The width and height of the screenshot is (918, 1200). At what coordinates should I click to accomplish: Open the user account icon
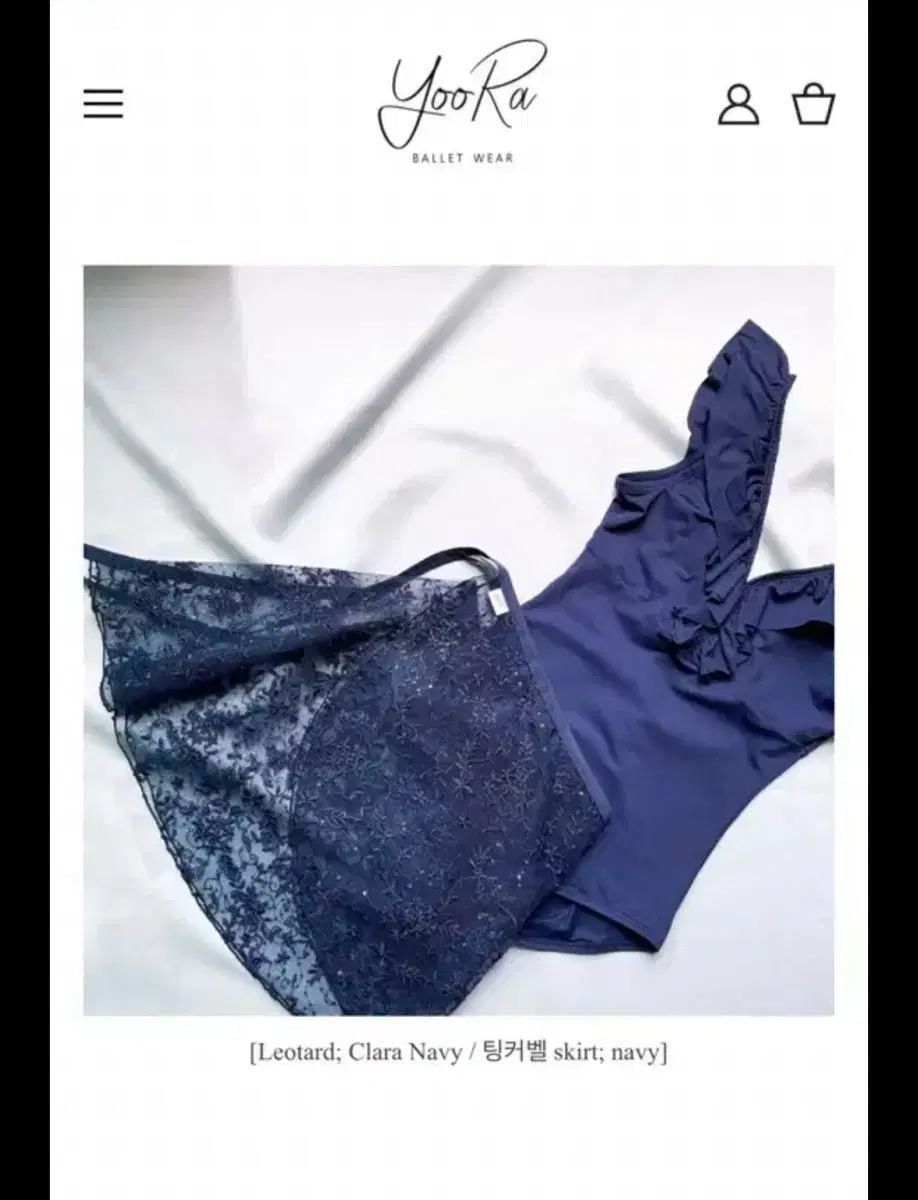point(738,104)
